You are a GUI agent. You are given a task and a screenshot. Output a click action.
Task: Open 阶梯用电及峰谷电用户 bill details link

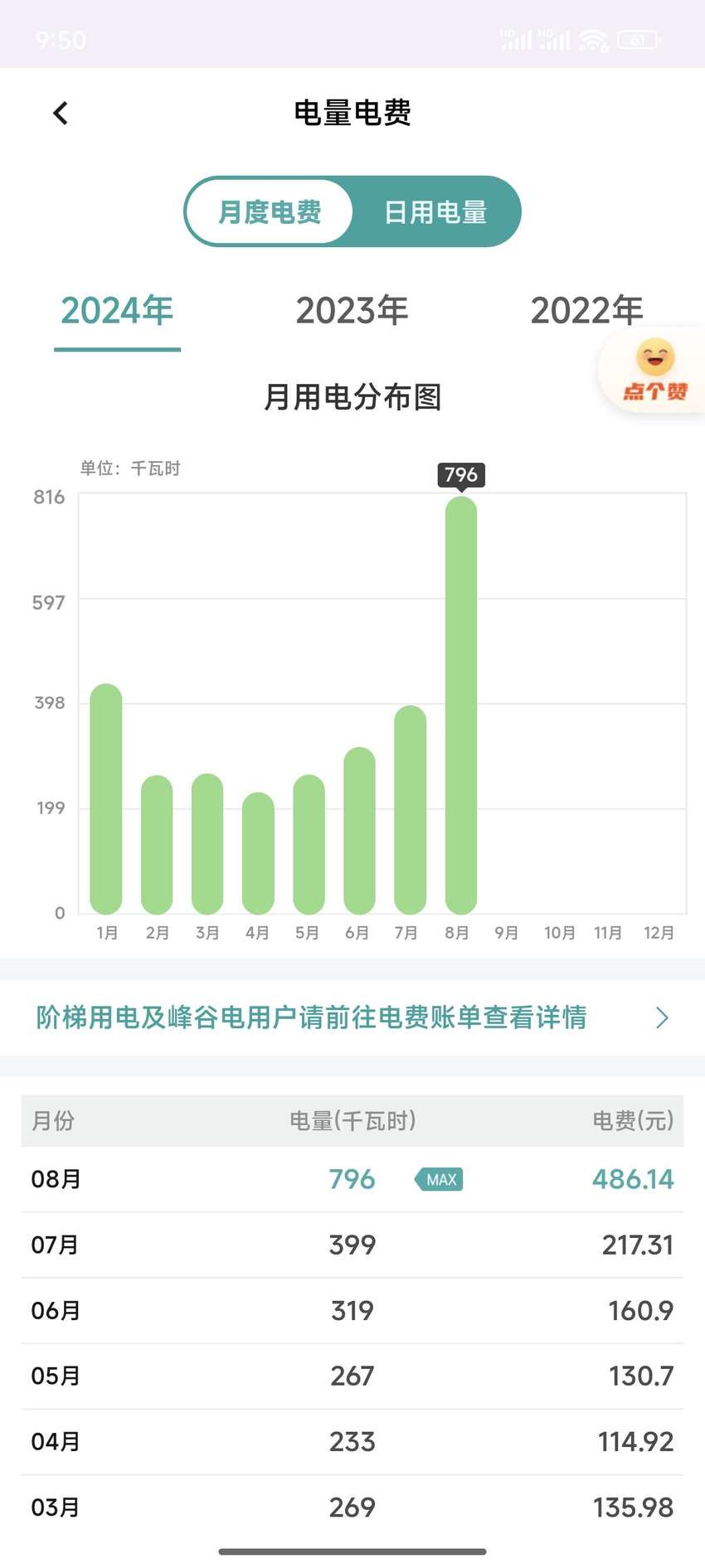[352, 1017]
